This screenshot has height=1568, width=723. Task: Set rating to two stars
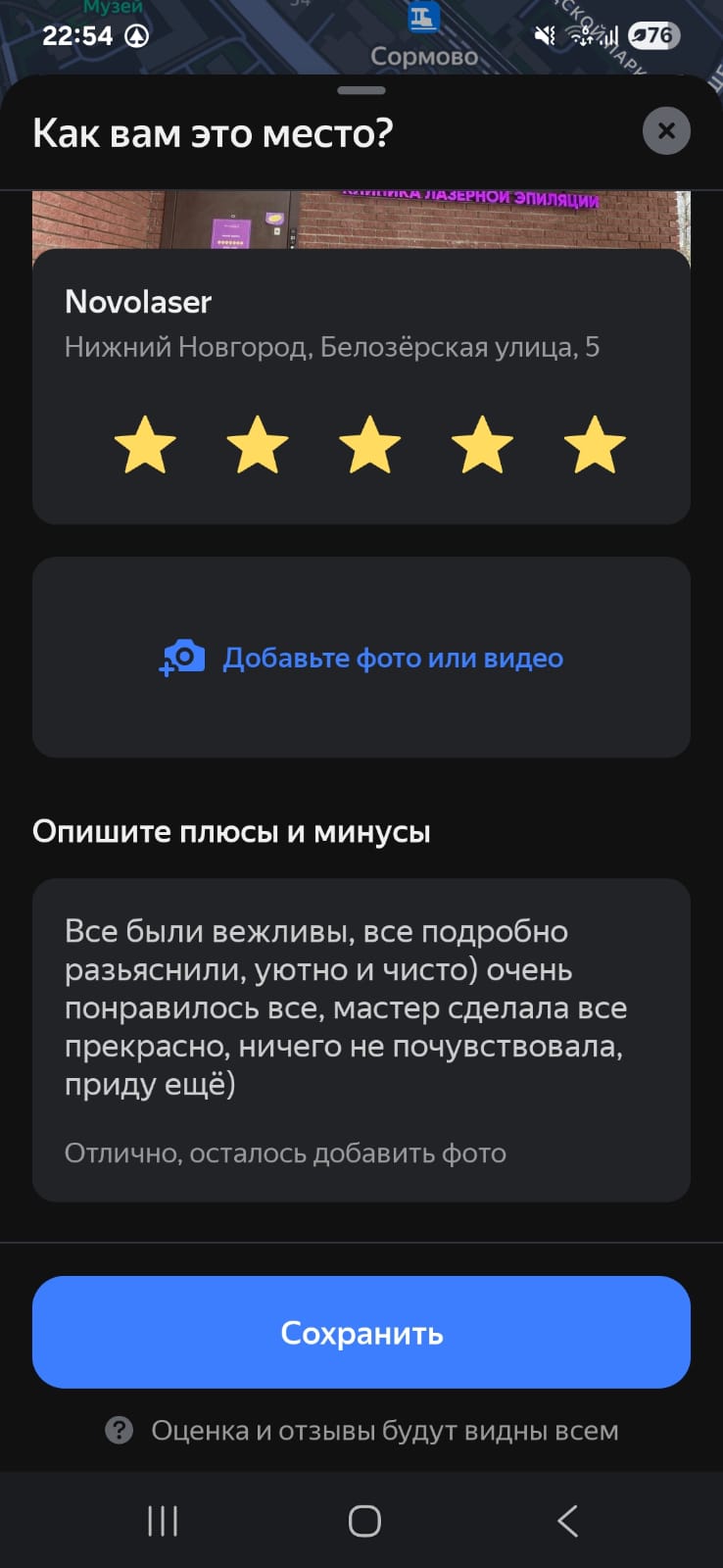pyautogui.click(x=258, y=445)
